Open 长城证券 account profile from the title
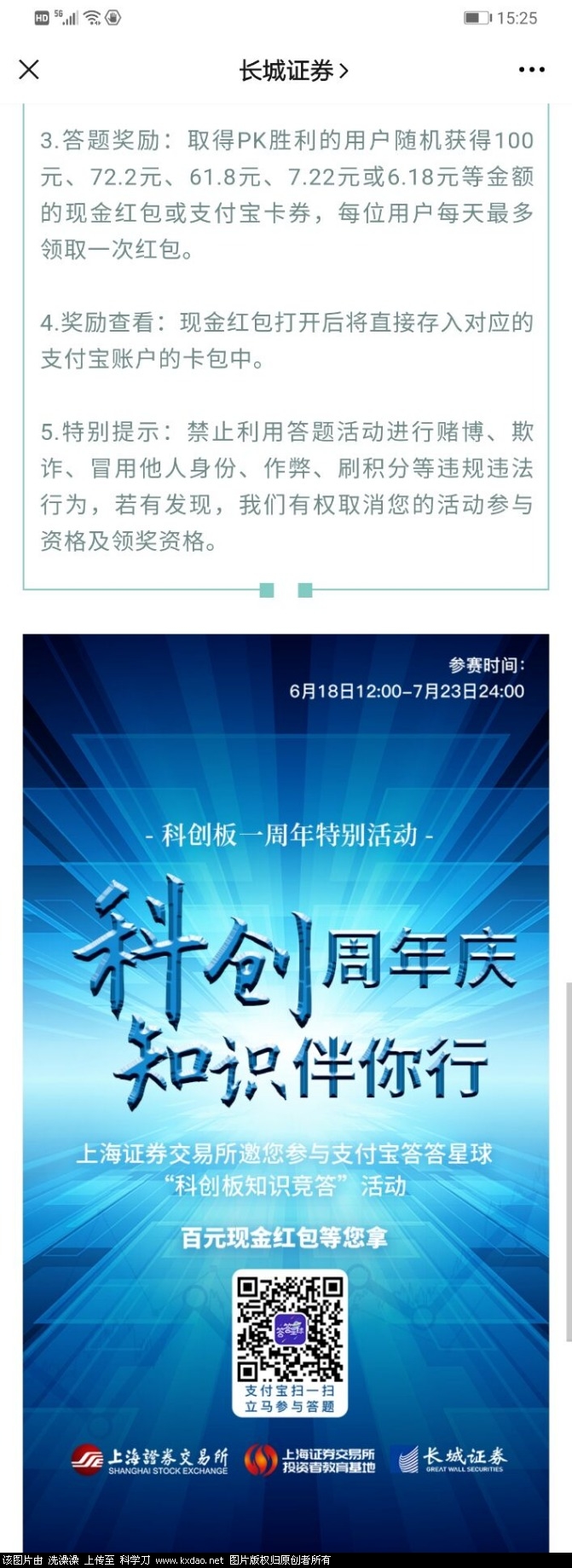 [x=292, y=71]
